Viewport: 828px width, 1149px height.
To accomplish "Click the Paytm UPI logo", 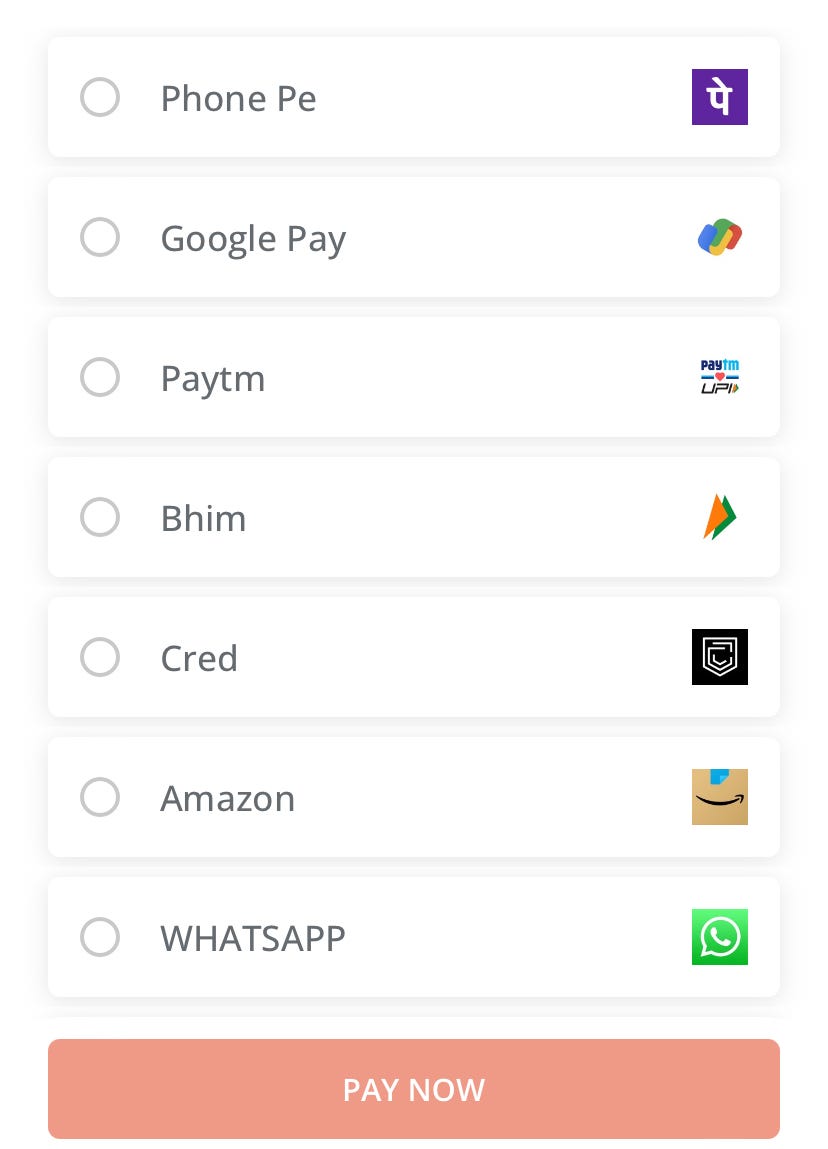I will [720, 377].
